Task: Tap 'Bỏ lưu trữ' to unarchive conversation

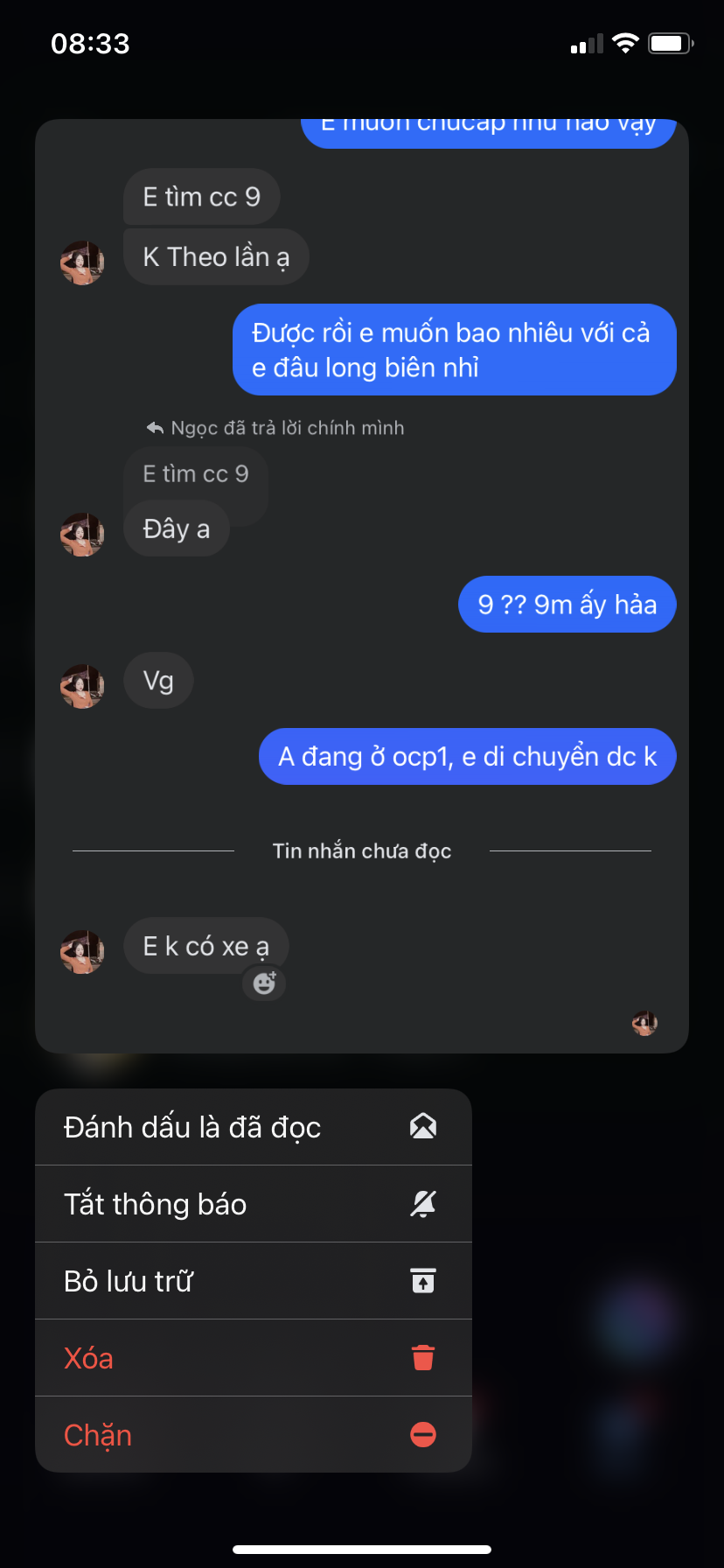Action: click(253, 1281)
